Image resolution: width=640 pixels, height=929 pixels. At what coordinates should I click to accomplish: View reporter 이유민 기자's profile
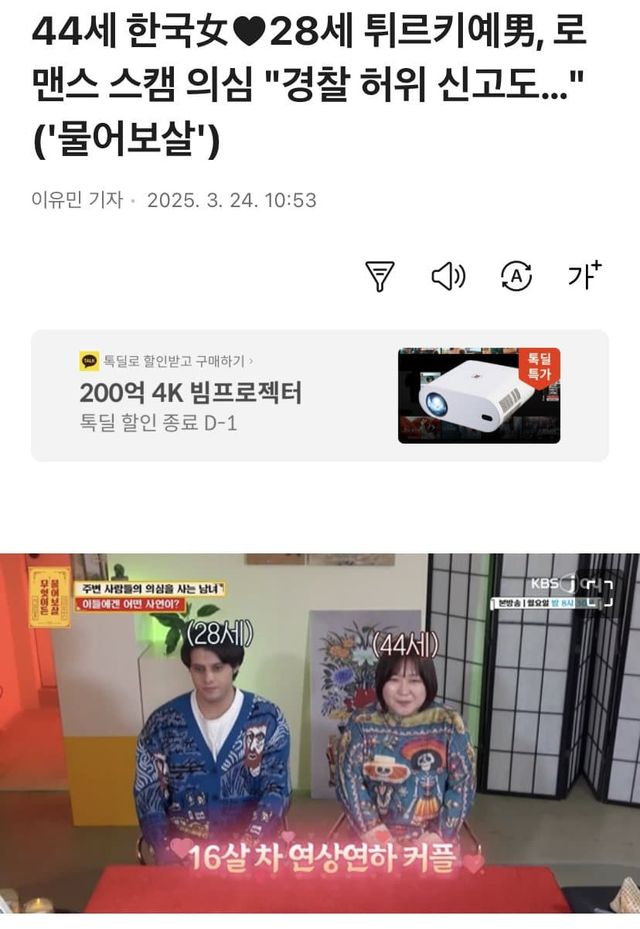coord(76,200)
